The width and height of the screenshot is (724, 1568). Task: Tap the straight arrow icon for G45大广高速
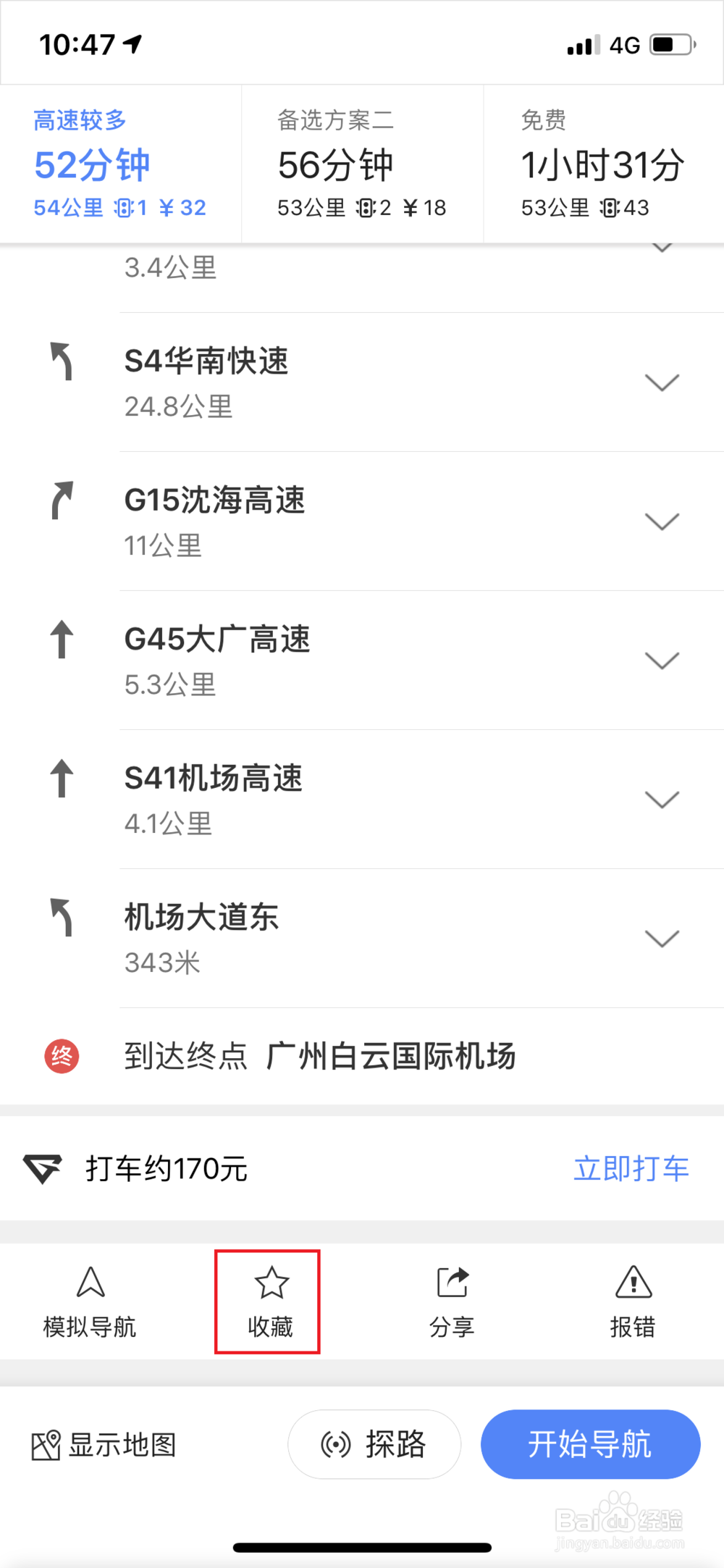(x=62, y=640)
